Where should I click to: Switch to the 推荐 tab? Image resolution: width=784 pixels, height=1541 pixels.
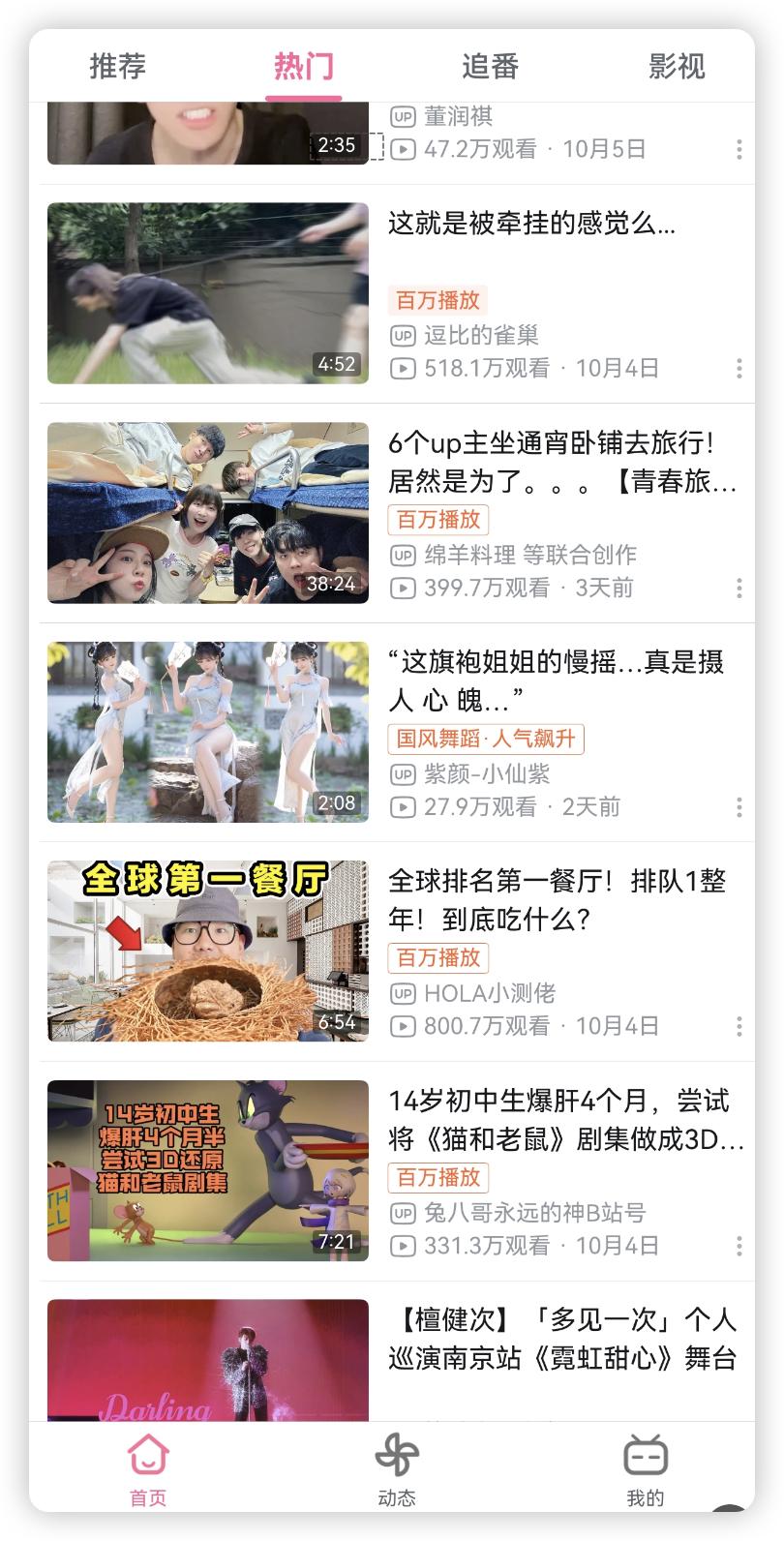(117, 67)
